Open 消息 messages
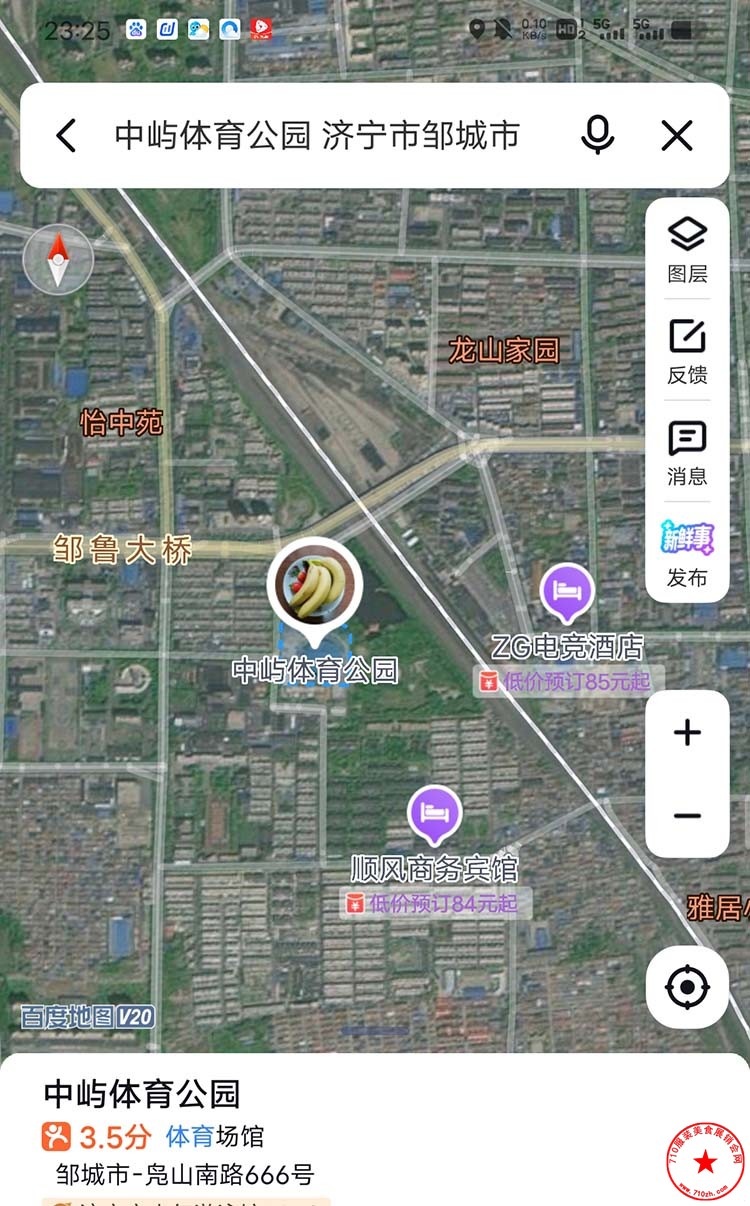Viewport: 750px width, 1206px height. click(687, 453)
